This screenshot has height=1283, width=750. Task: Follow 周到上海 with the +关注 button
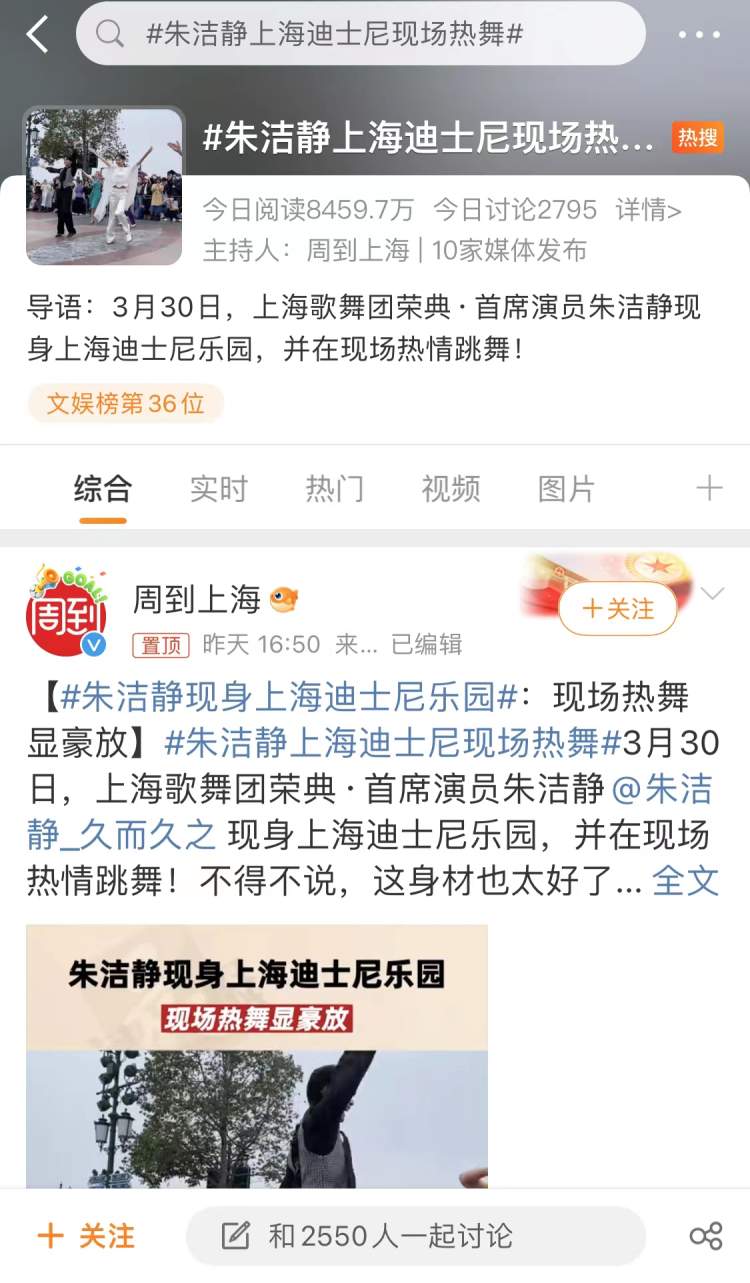tap(617, 609)
